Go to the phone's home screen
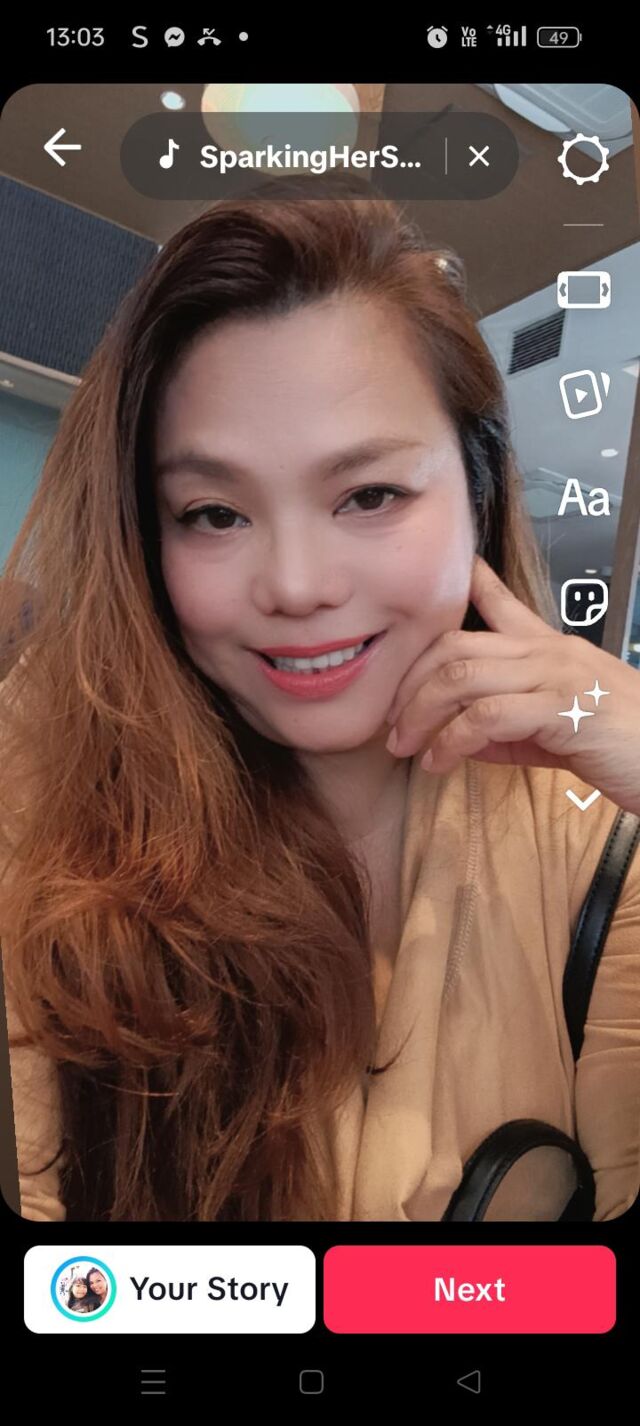 click(x=311, y=1382)
